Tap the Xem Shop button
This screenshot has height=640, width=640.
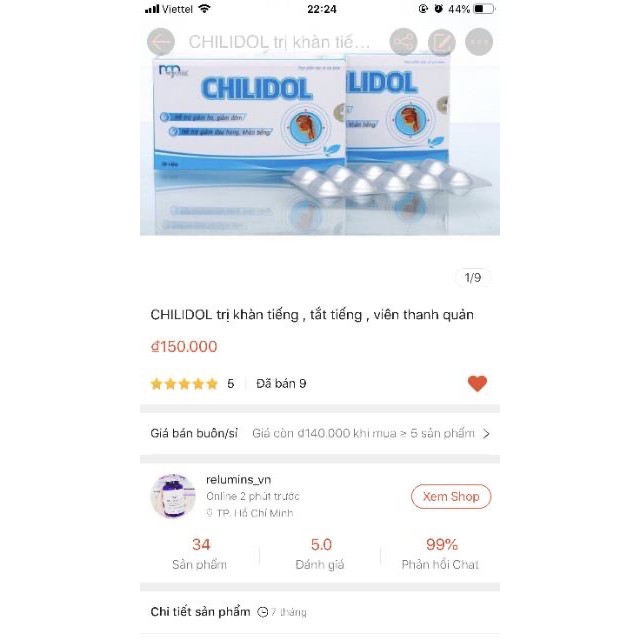(451, 497)
